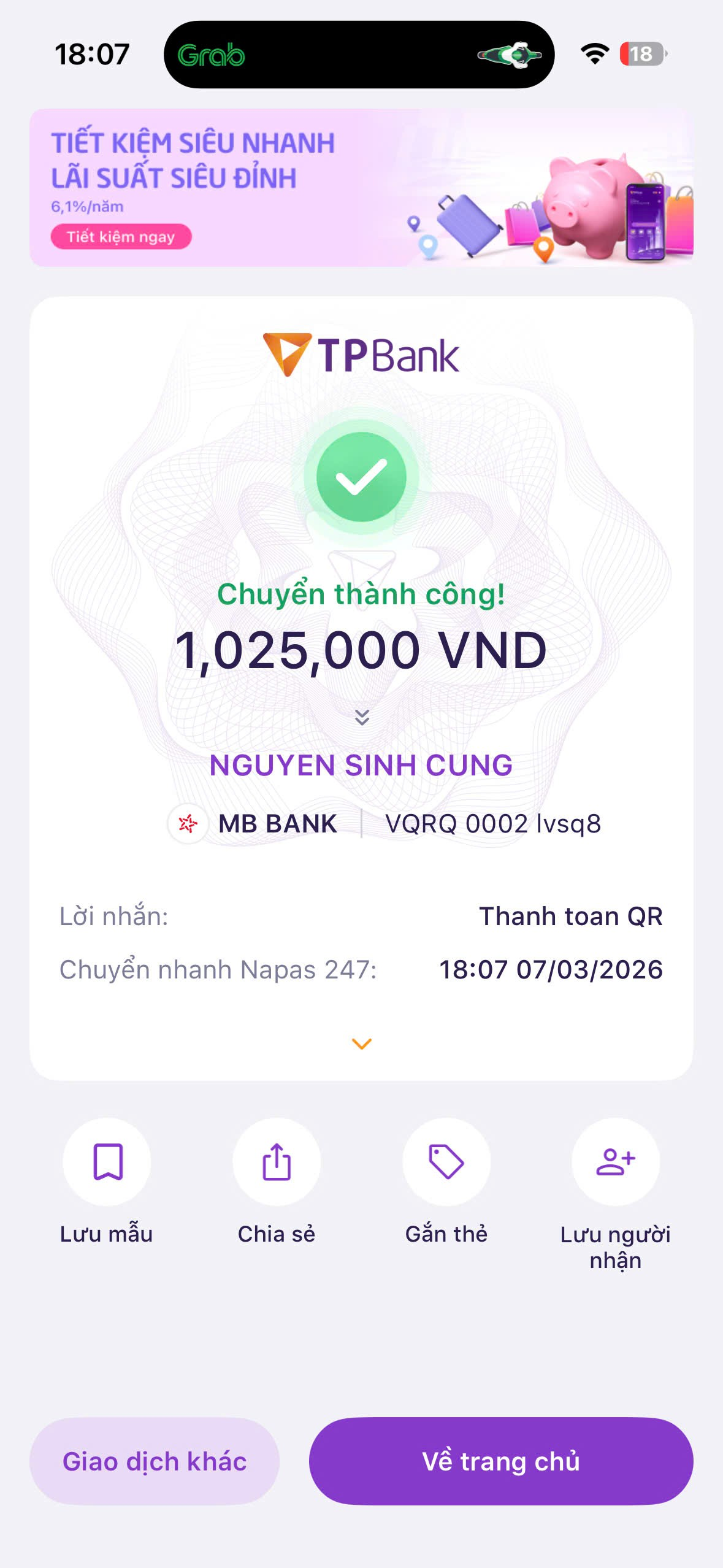Screen dimensions: 723x1568
Task: Open the Grab live activity pill
Action: pos(359,55)
